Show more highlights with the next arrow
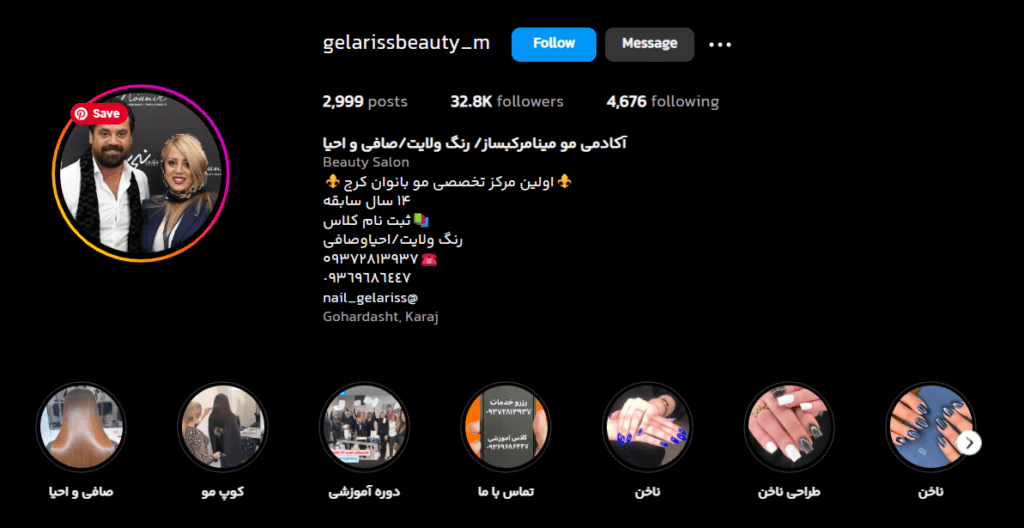Viewport: 1024px width, 528px height. [x=968, y=442]
